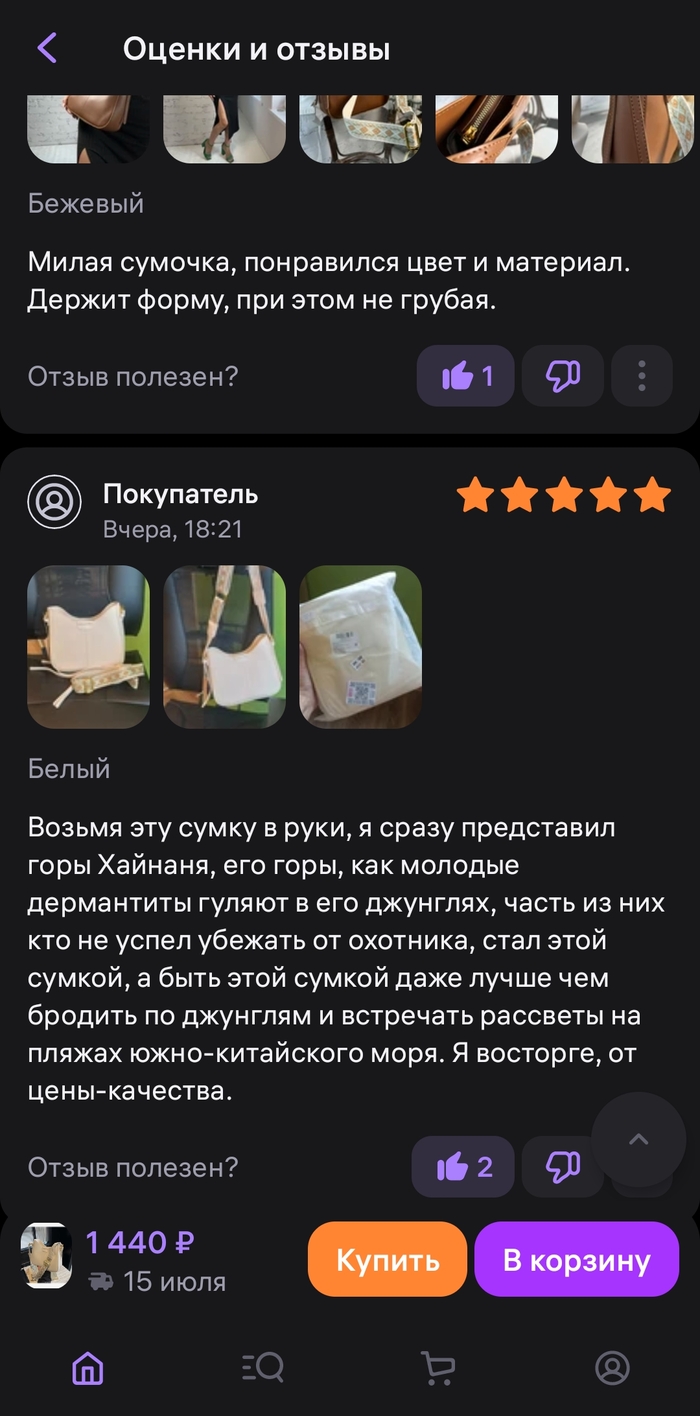Image resolution: width=700 pixels, height=1416 pixels.
Task: Open overflow menu for beige bag review
Action: point(641,376)
